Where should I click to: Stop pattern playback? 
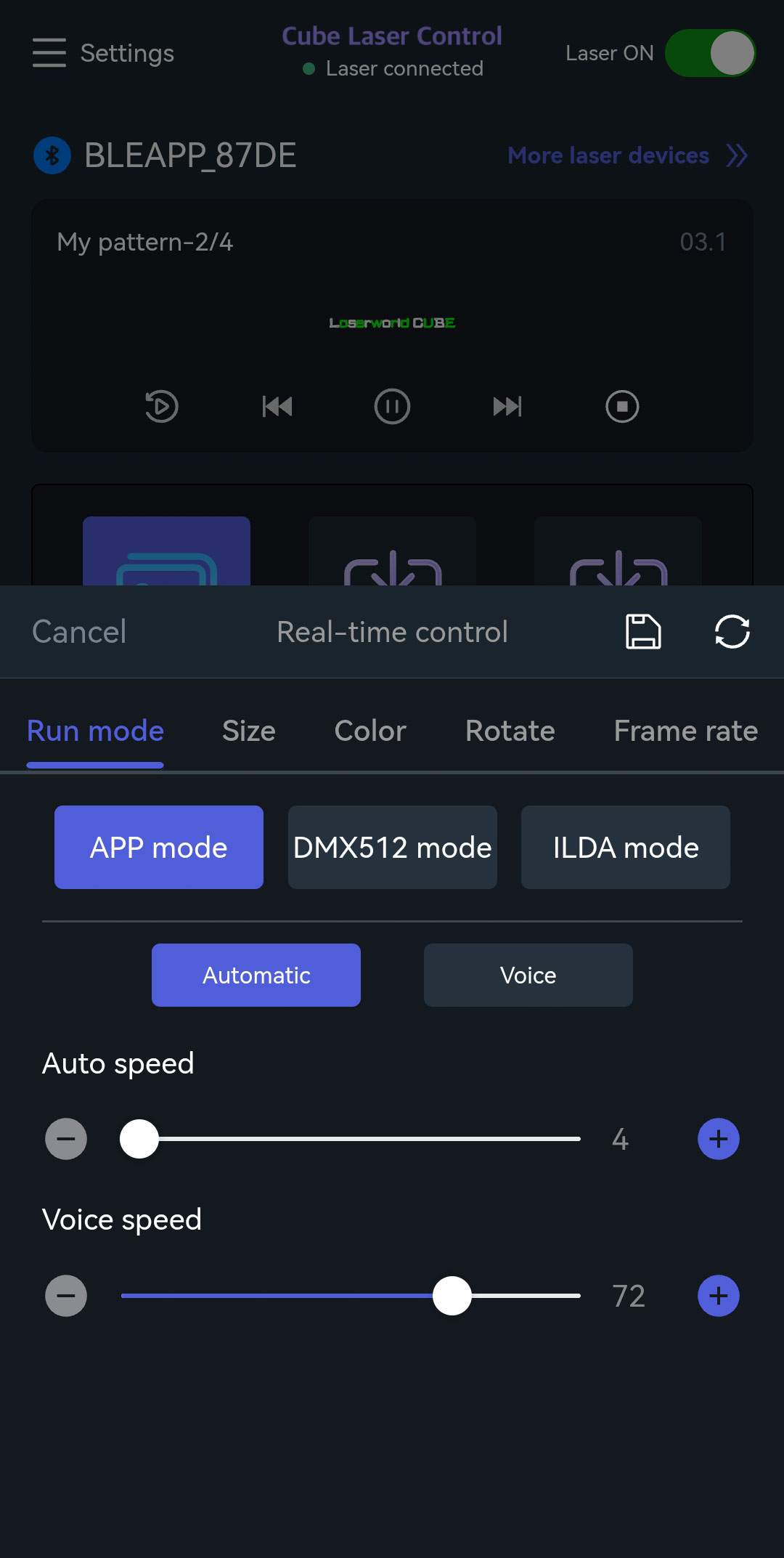click(x=622, y=406)
